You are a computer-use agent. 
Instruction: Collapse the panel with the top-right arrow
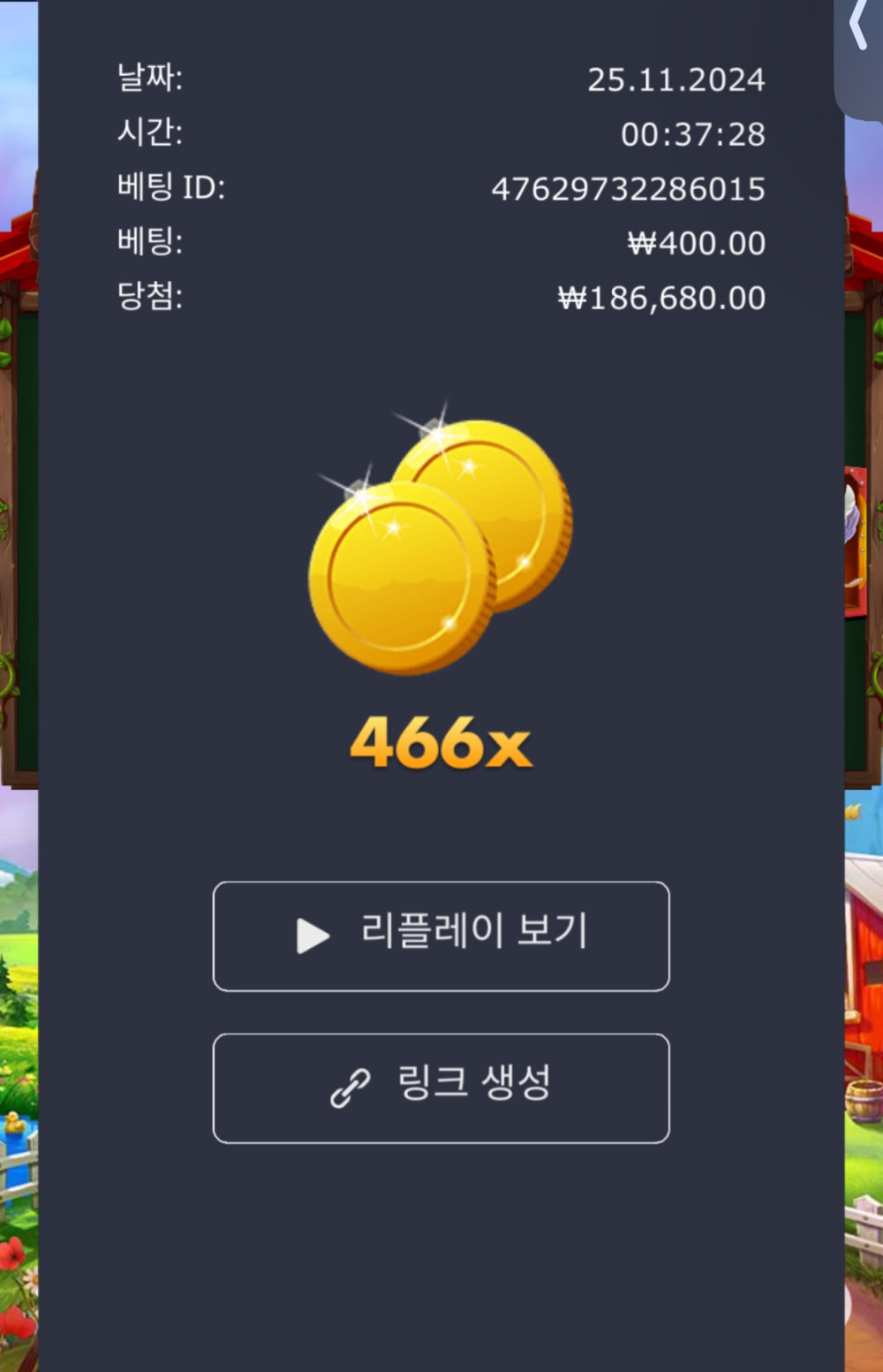[859, 27]
